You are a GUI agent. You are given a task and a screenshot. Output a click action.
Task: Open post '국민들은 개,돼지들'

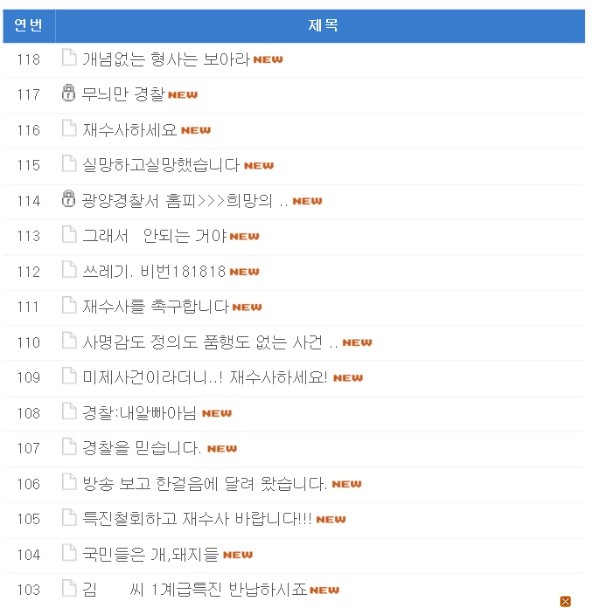(x=150, y=554)
